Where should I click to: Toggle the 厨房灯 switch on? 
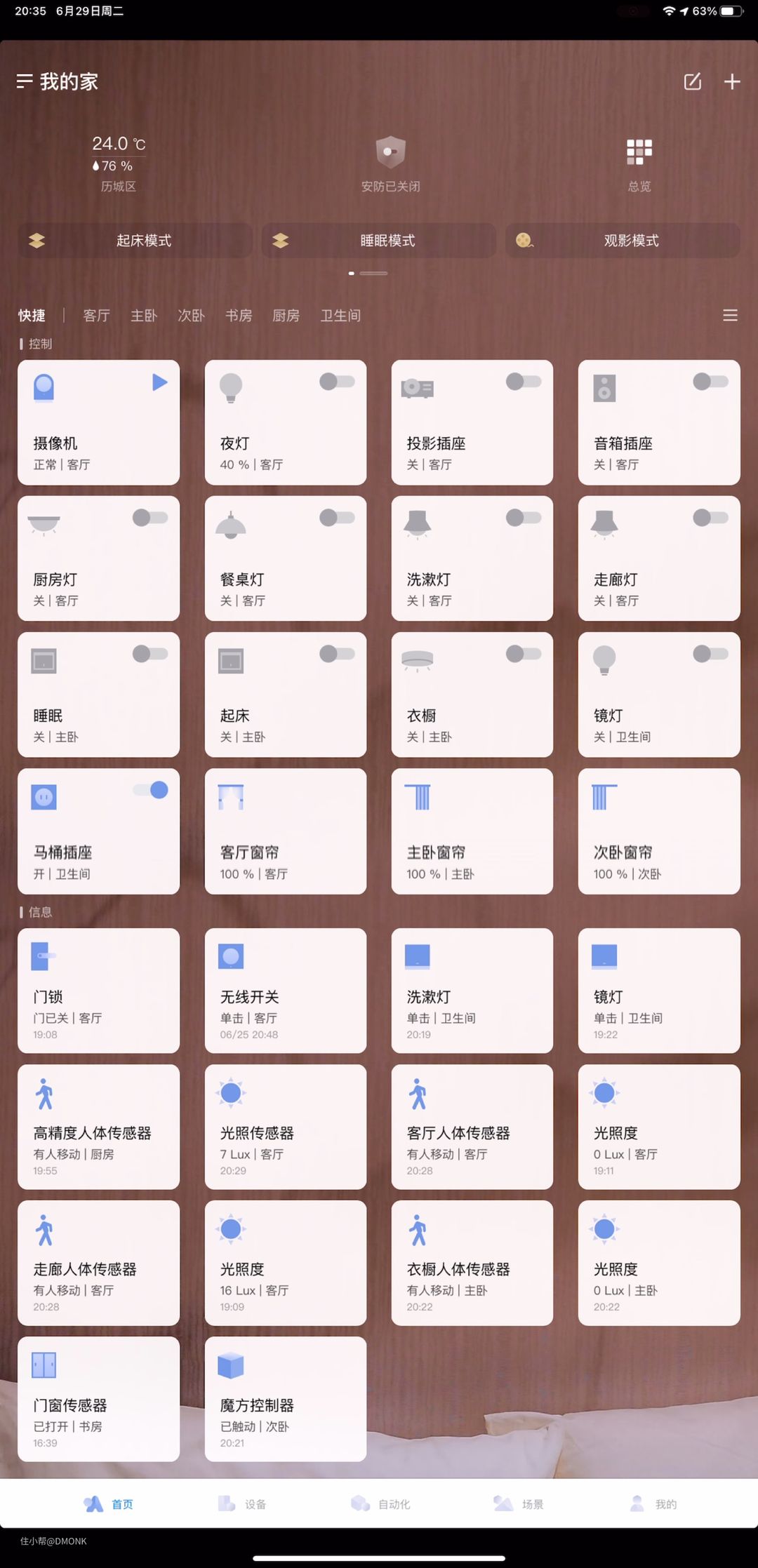150,518
